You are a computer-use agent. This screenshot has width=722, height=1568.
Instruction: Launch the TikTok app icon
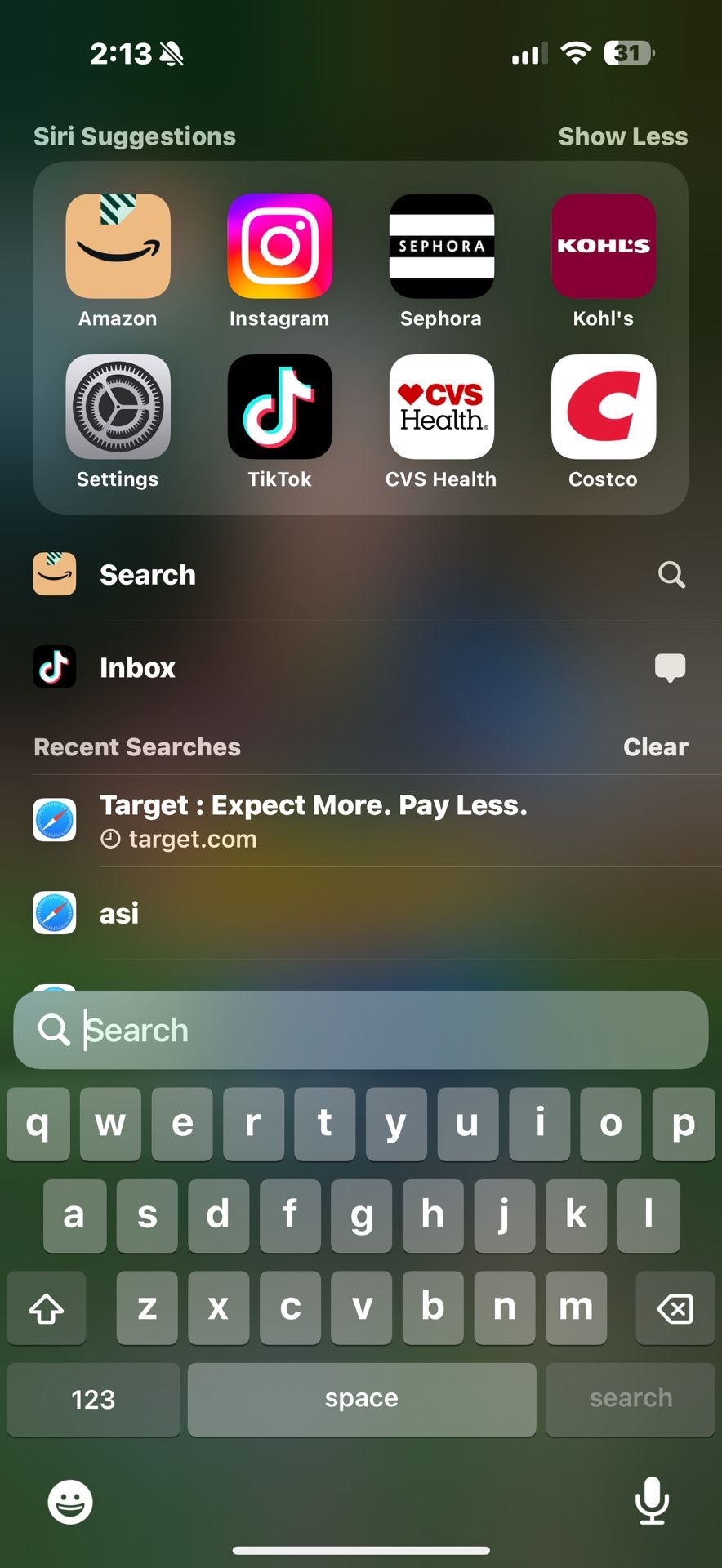(279, 407)
